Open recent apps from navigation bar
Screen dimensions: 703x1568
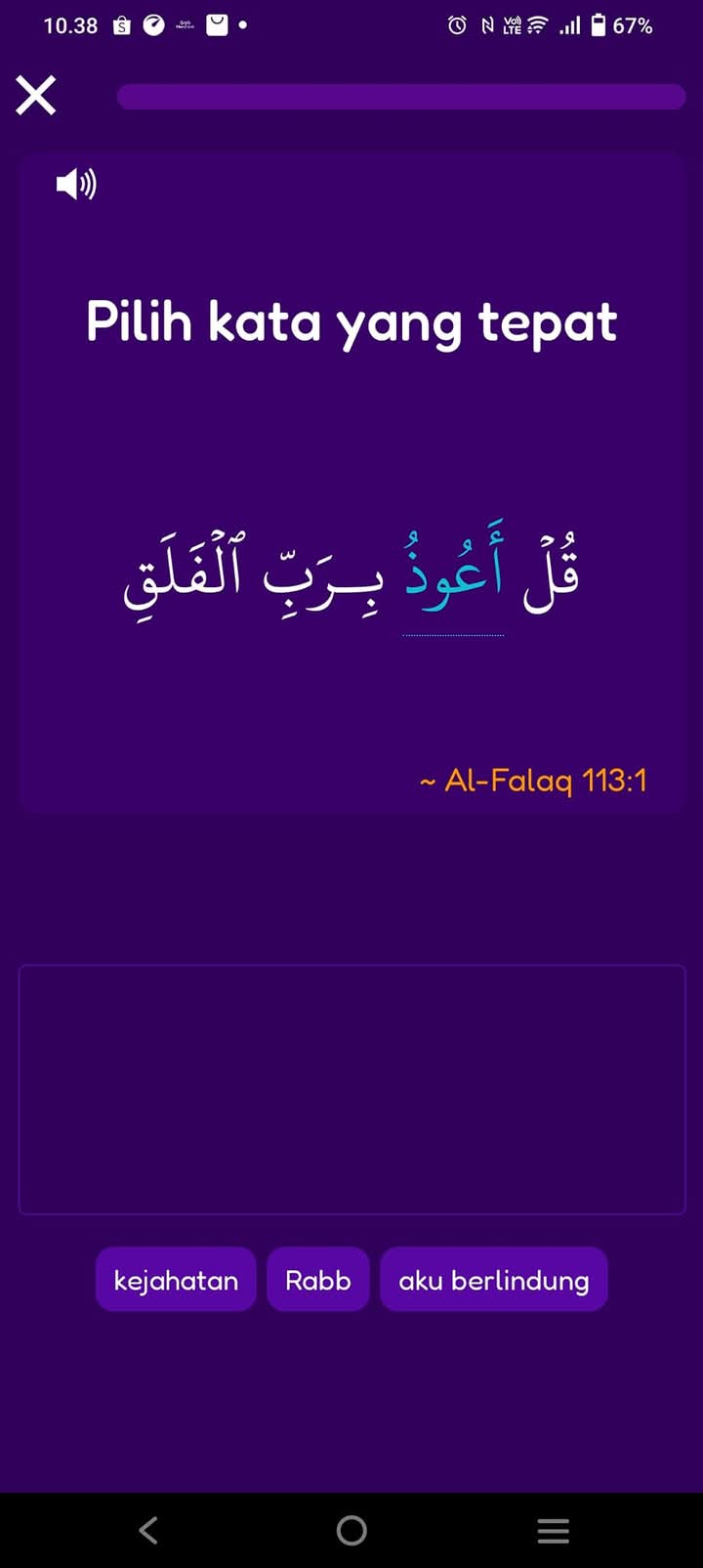click(x=553, y=1530)
